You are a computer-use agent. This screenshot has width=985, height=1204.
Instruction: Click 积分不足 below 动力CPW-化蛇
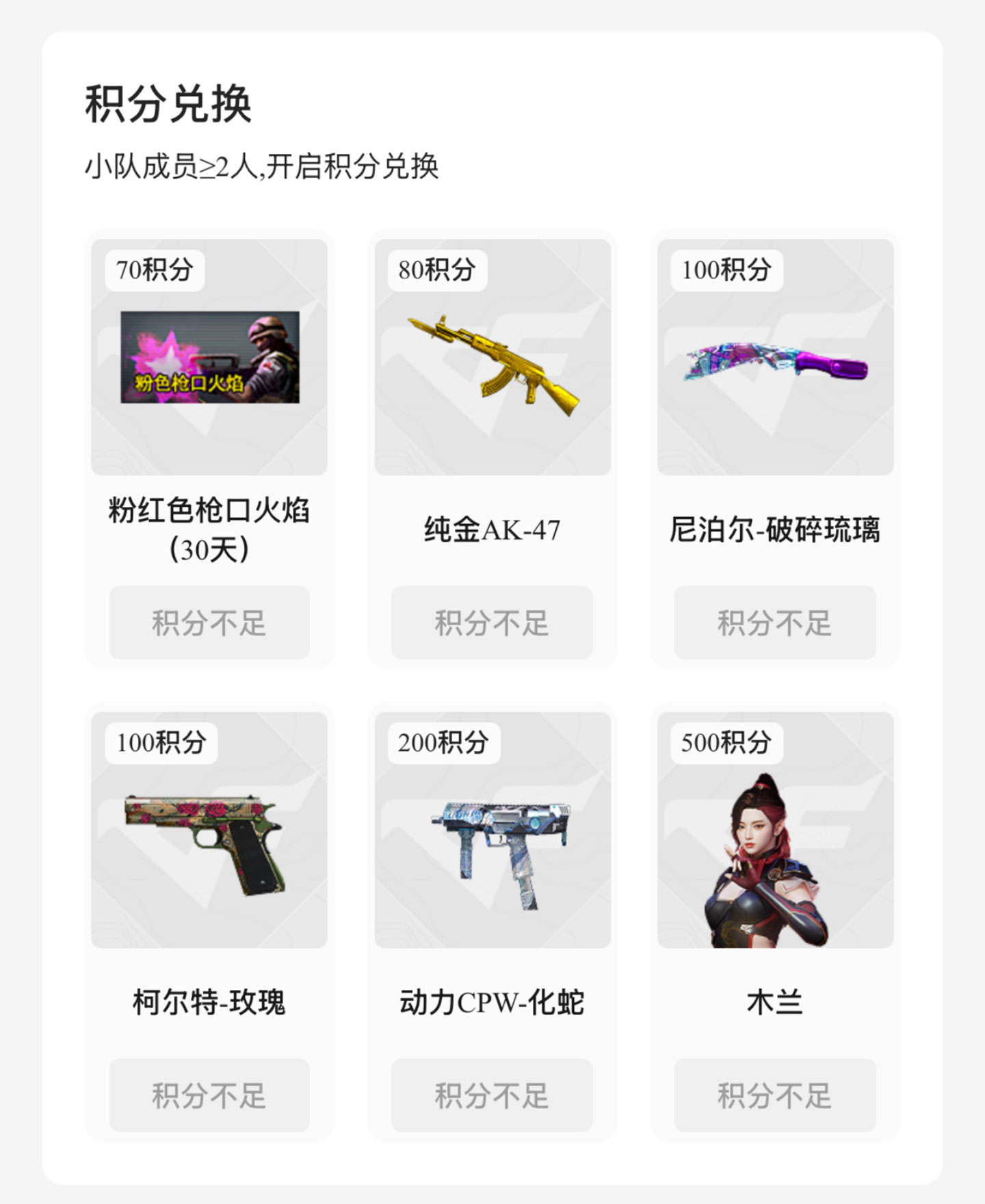coord(491,1095)
